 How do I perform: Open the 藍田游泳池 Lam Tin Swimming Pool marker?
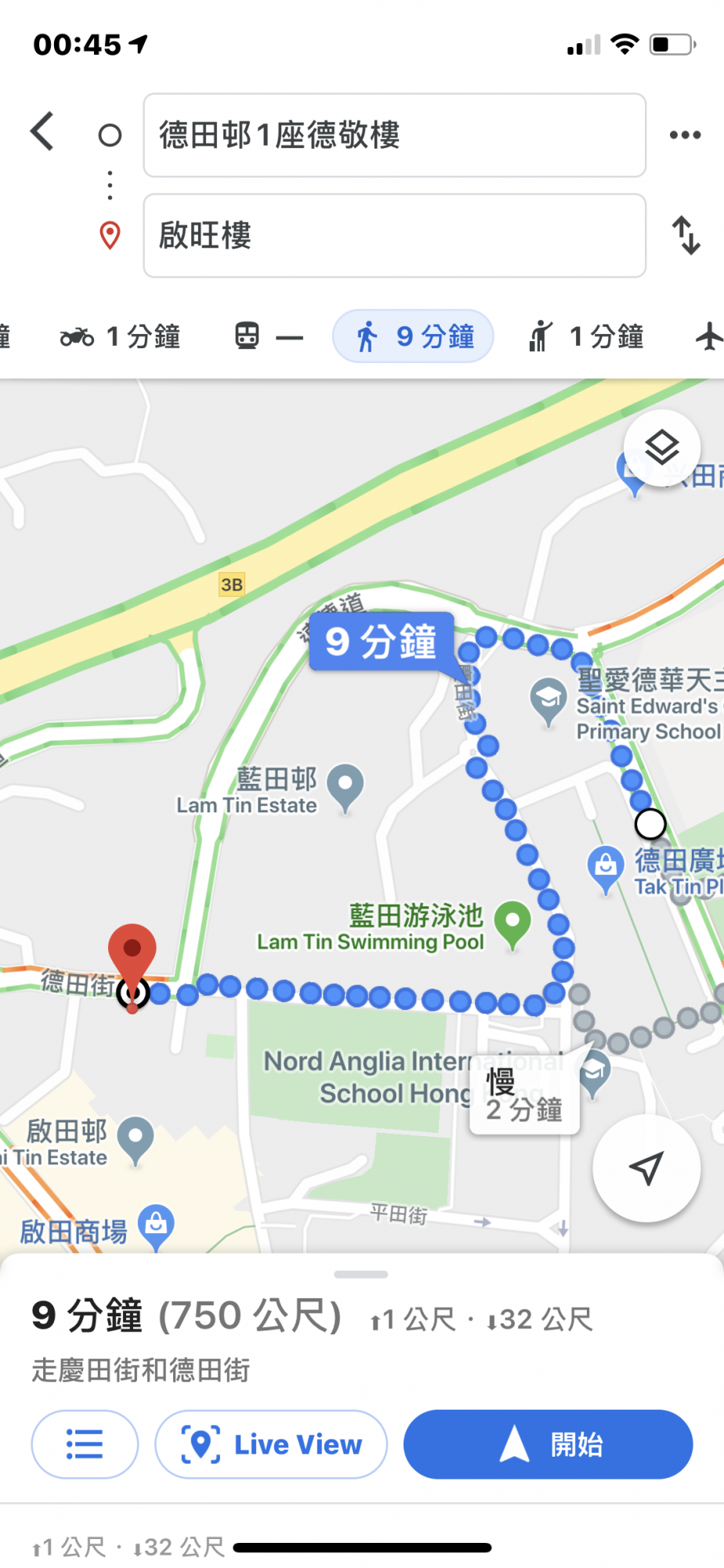(x=513, y=924)
